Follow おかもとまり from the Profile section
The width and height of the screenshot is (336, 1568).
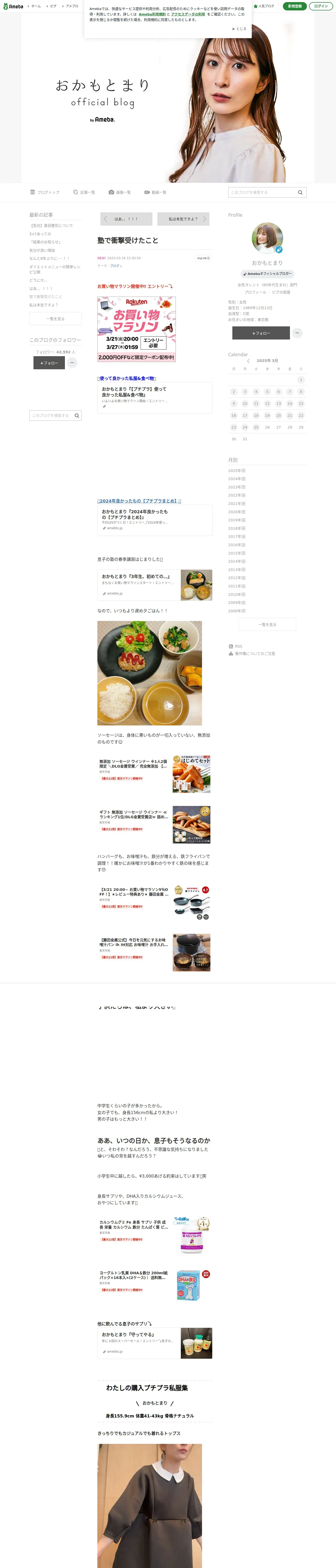coord(261,333)
